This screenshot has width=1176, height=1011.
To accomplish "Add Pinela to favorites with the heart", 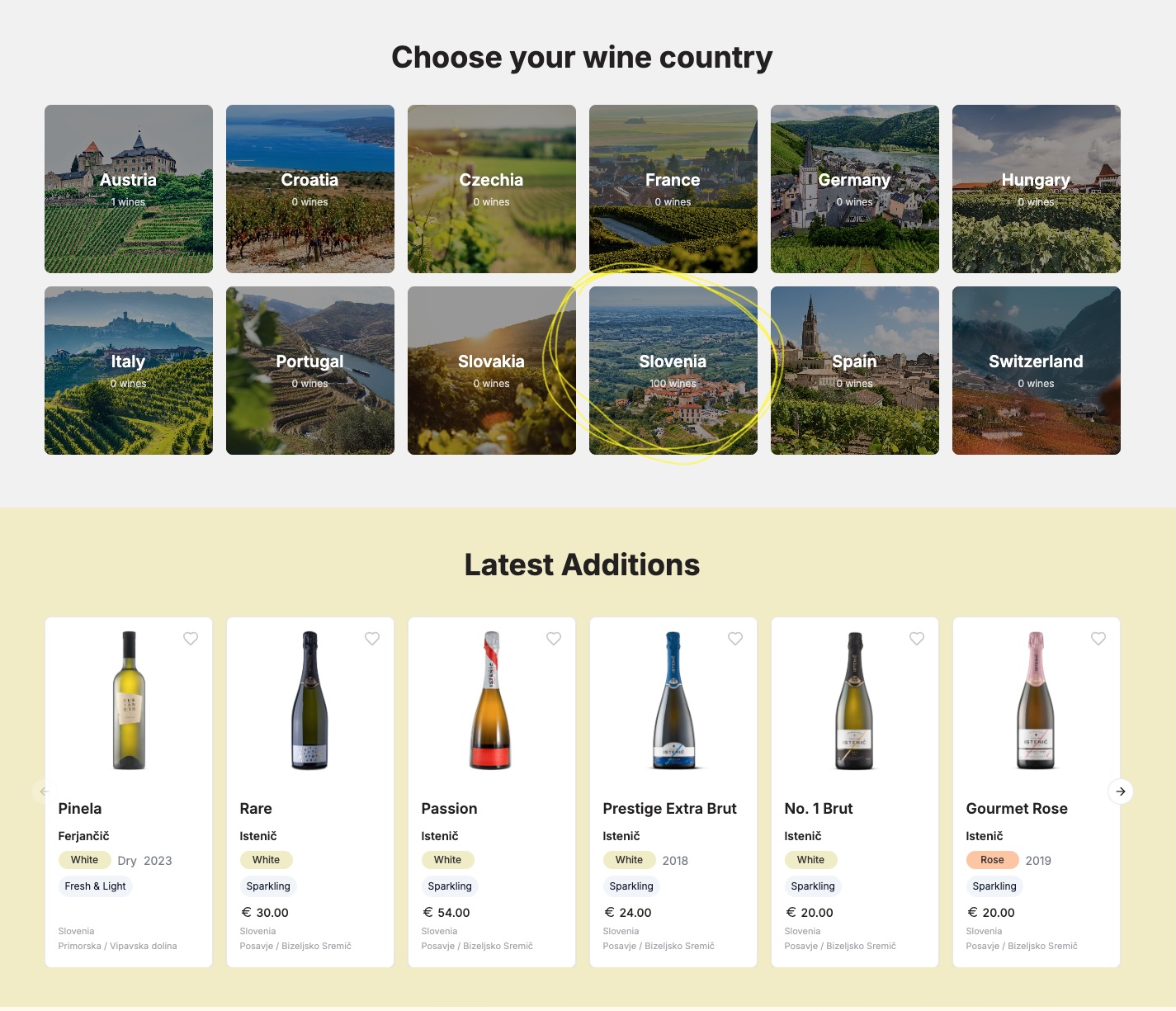I will [191, 639].
